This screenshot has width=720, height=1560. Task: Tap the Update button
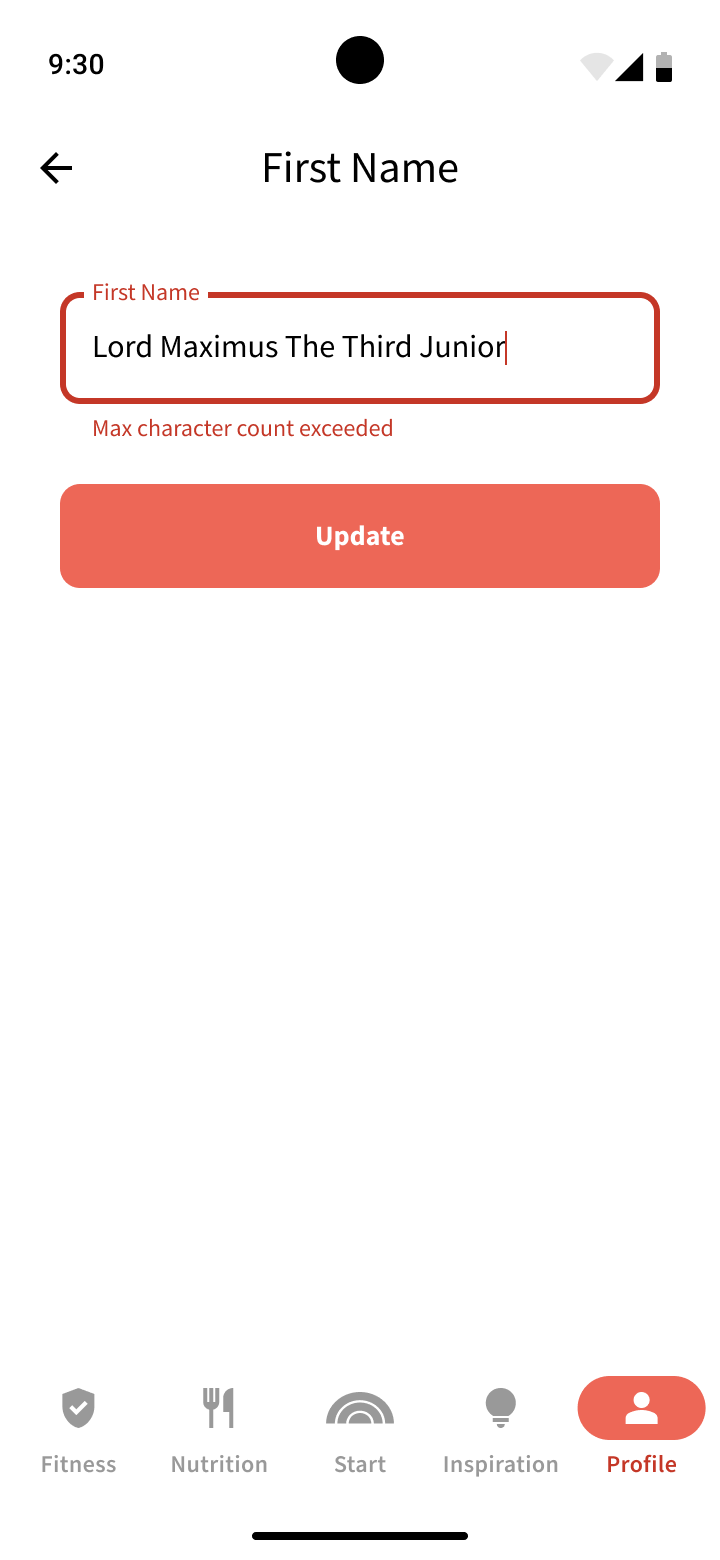[x=360, y=536]
